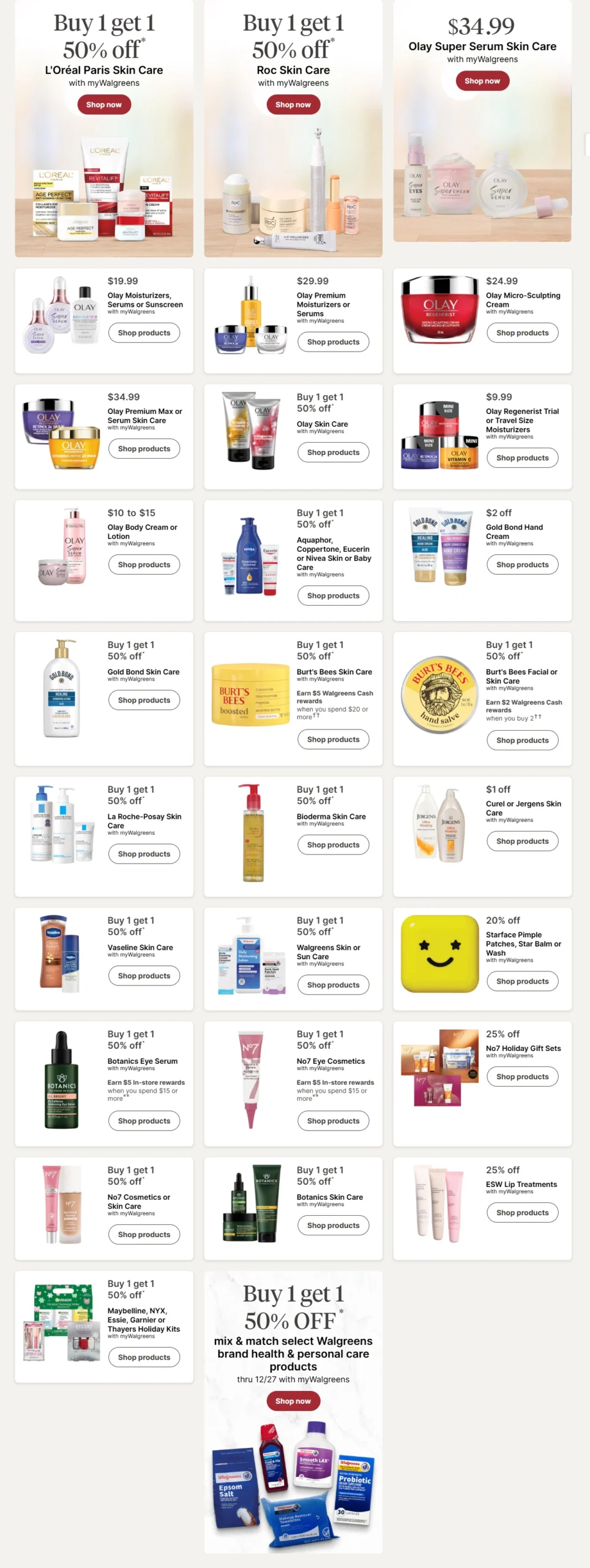Shop products for Olay Moisturizers, Serums or Sunscreen
The width and height of the screenshot is (590, 1568).
[144, 333]
